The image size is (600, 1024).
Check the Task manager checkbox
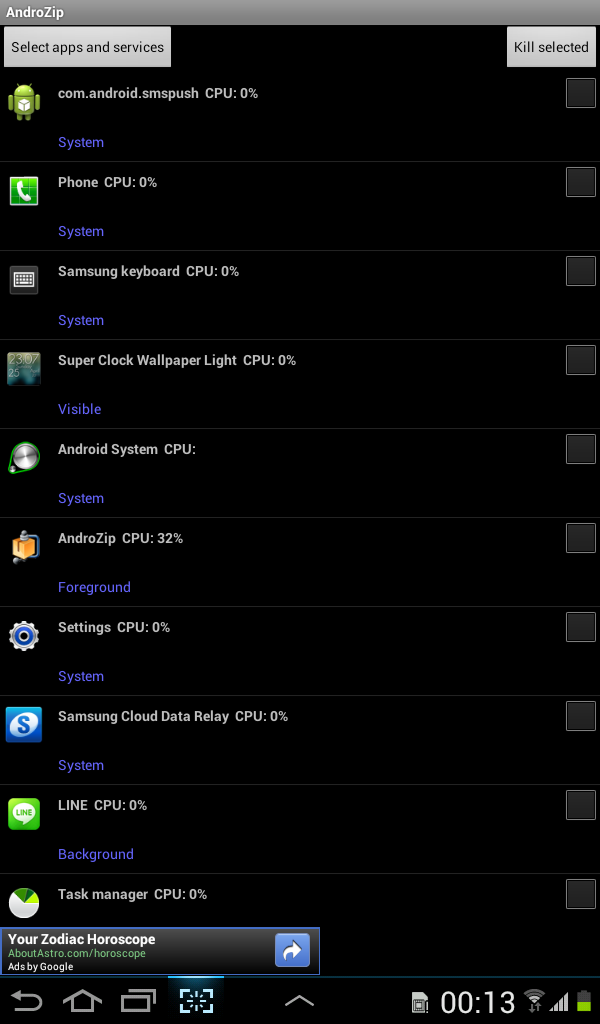(x=580, y=893)
